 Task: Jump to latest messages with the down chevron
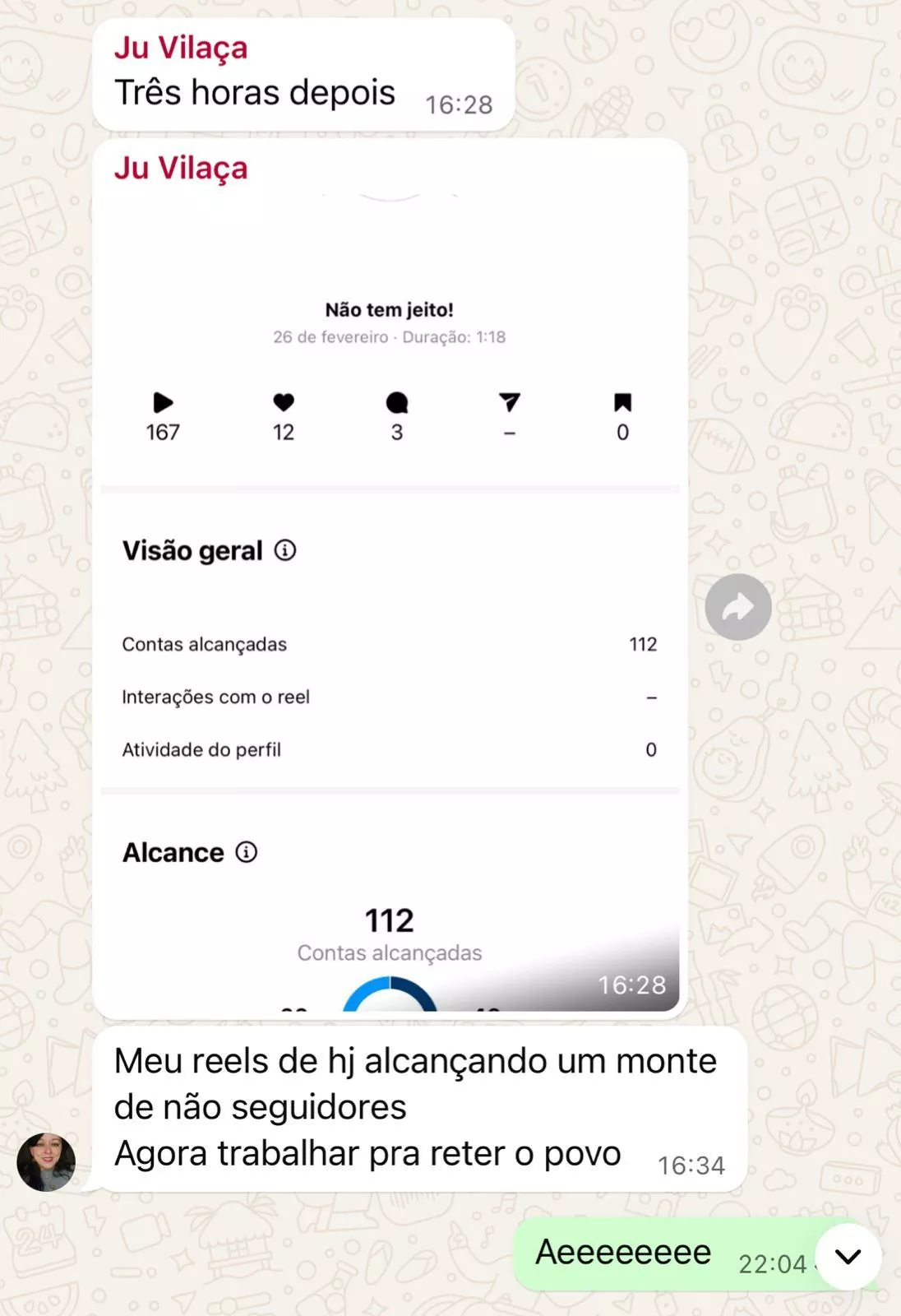(x=848, y=1256)
